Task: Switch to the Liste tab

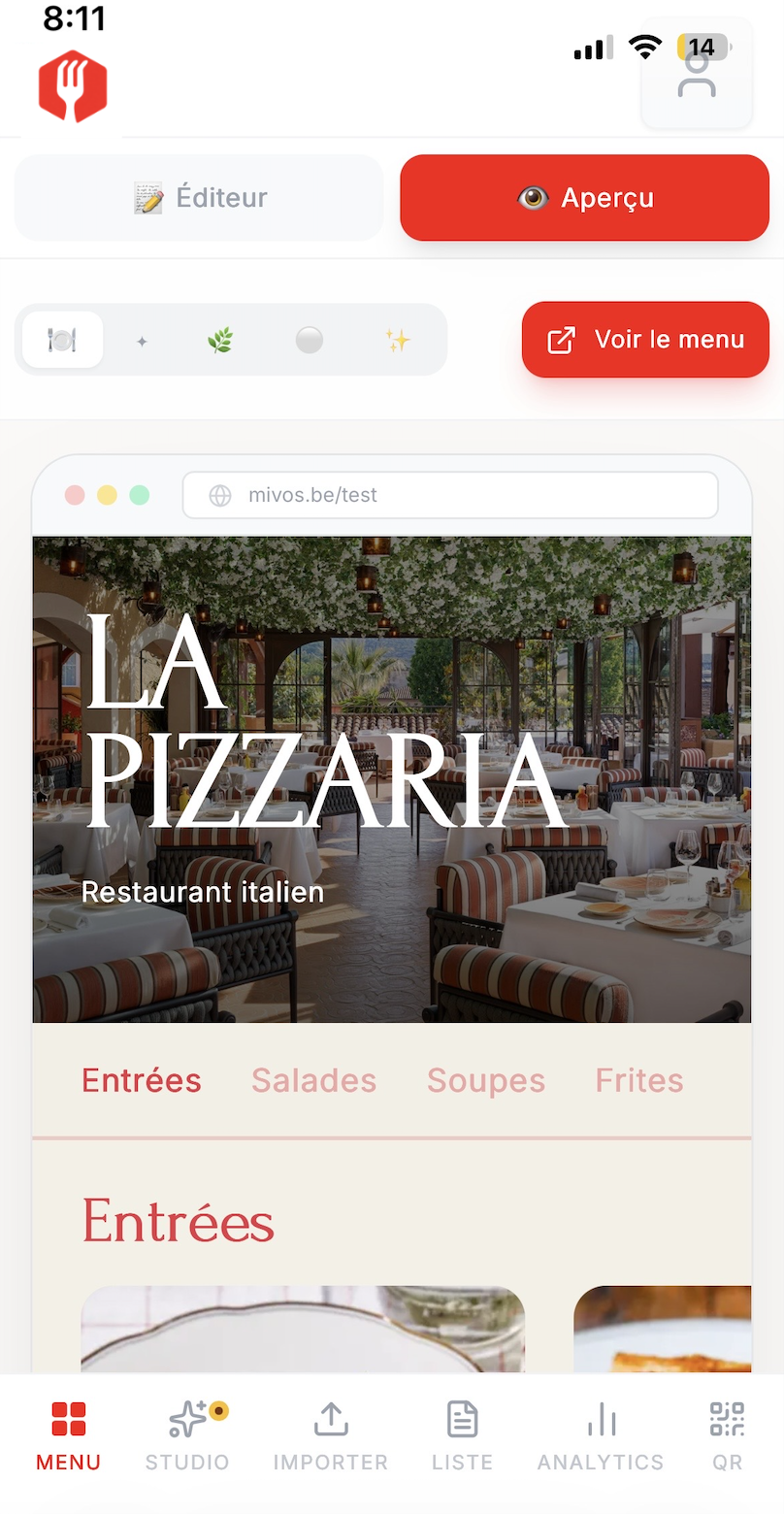Action: 463,1435
